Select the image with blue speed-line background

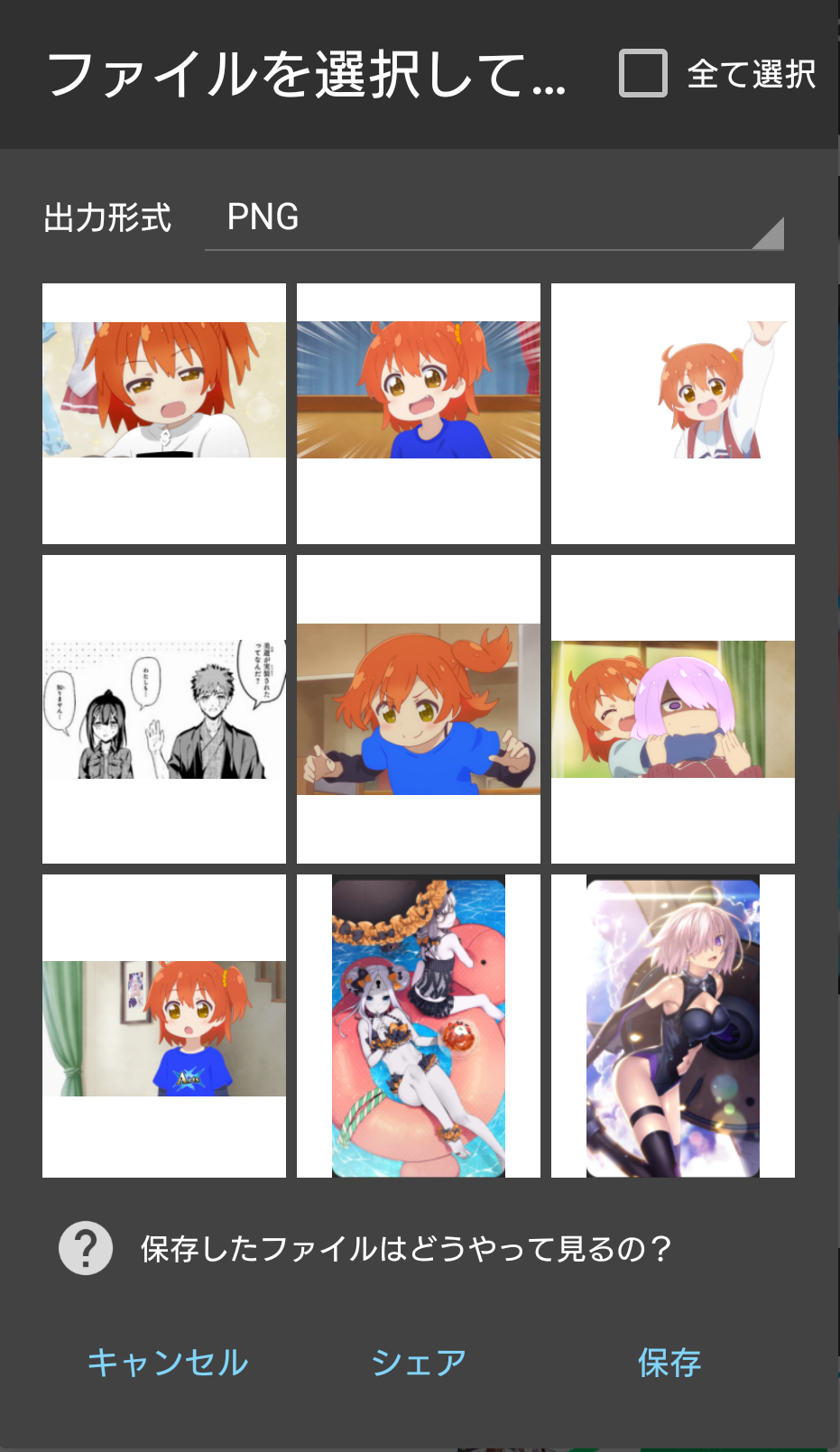[x=419, y=413]
